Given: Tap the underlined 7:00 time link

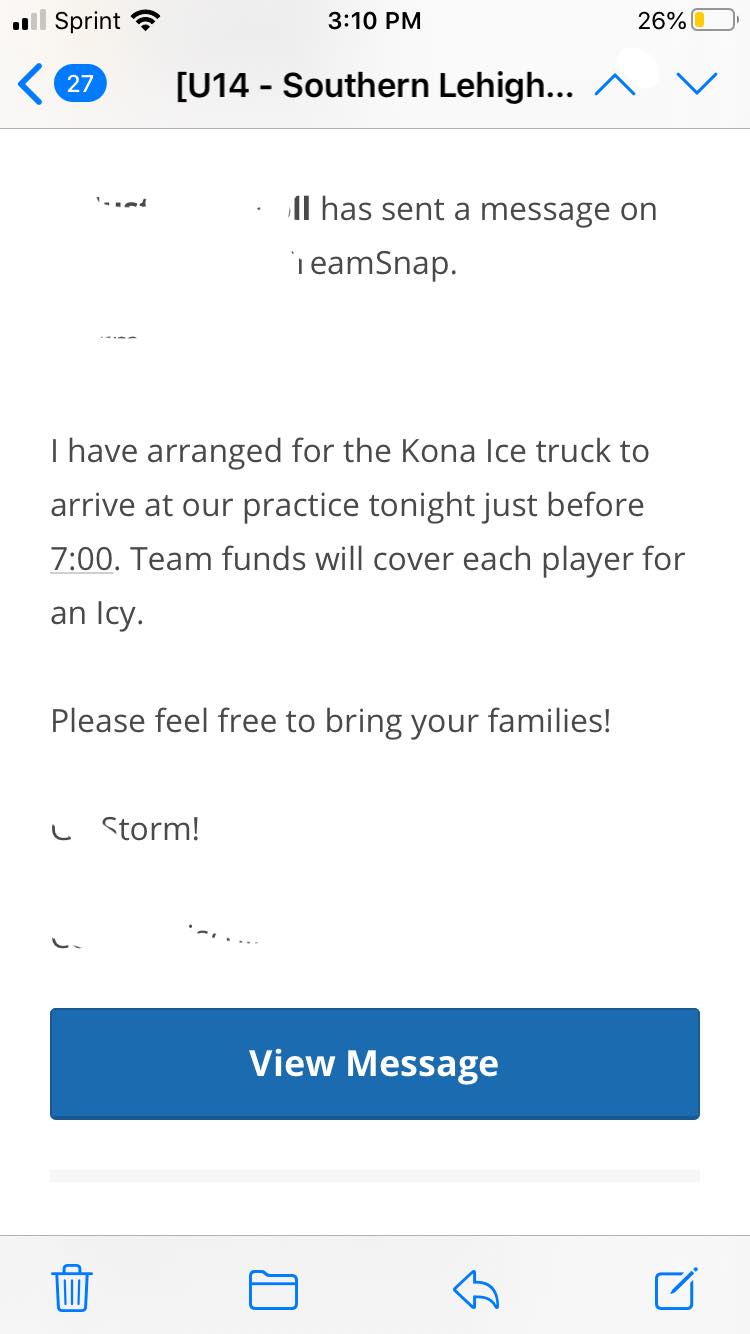Looking at the screenshot, I should (82, 559).
